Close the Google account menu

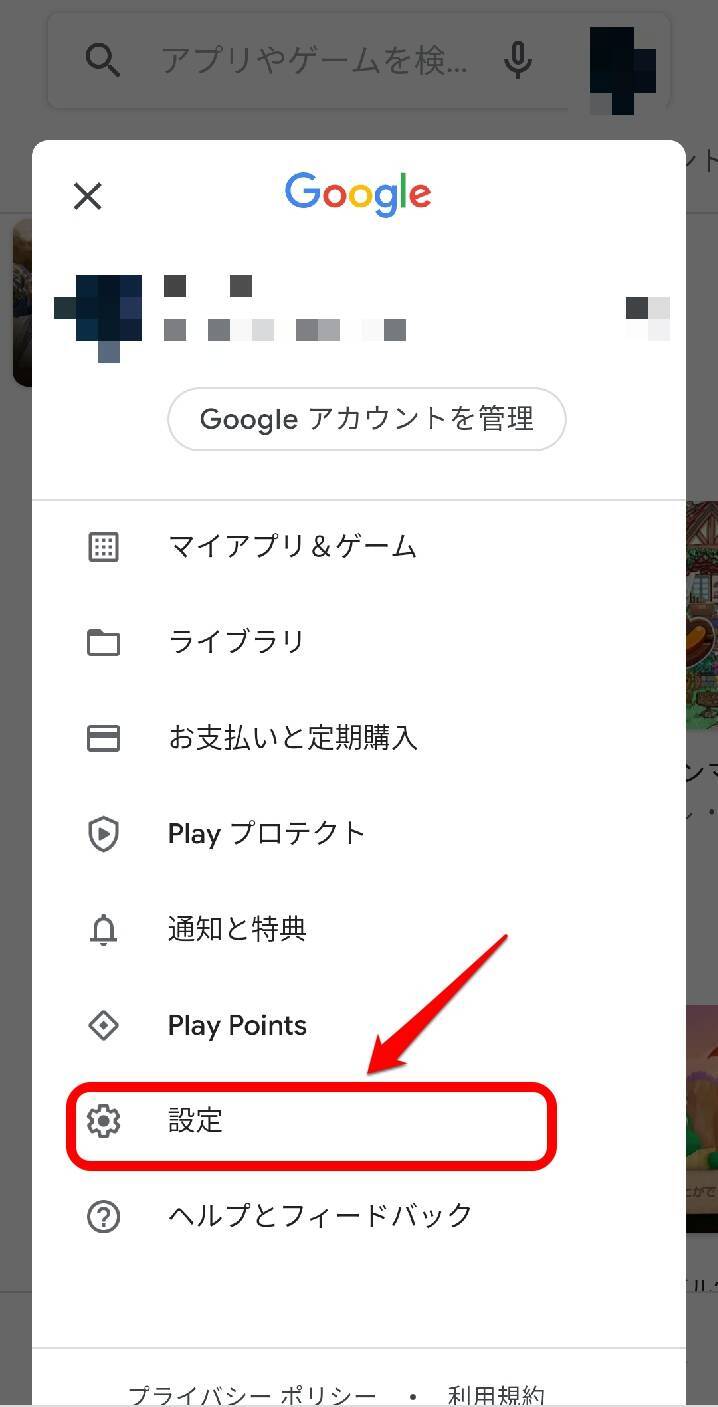tap(88, 196)
